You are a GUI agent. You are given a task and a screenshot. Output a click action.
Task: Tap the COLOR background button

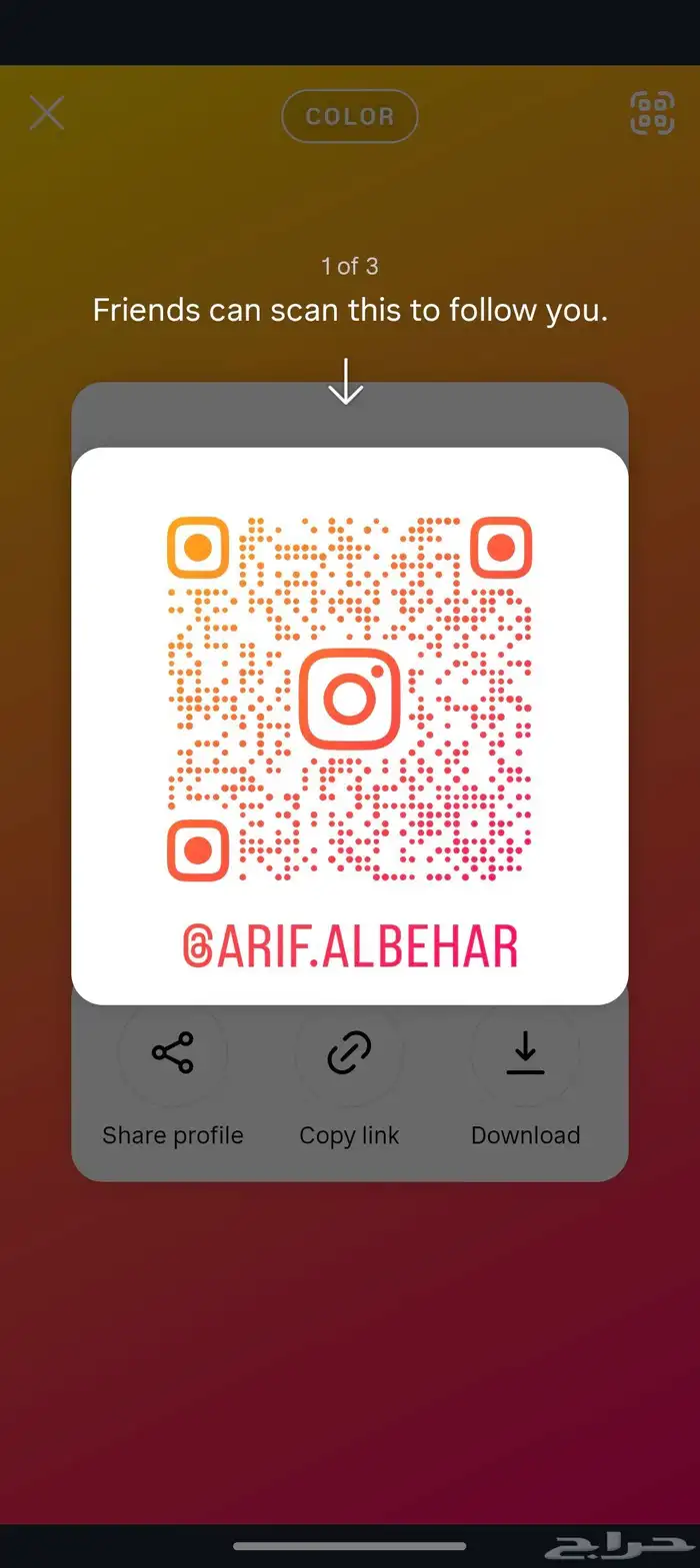tap(349, 116)
